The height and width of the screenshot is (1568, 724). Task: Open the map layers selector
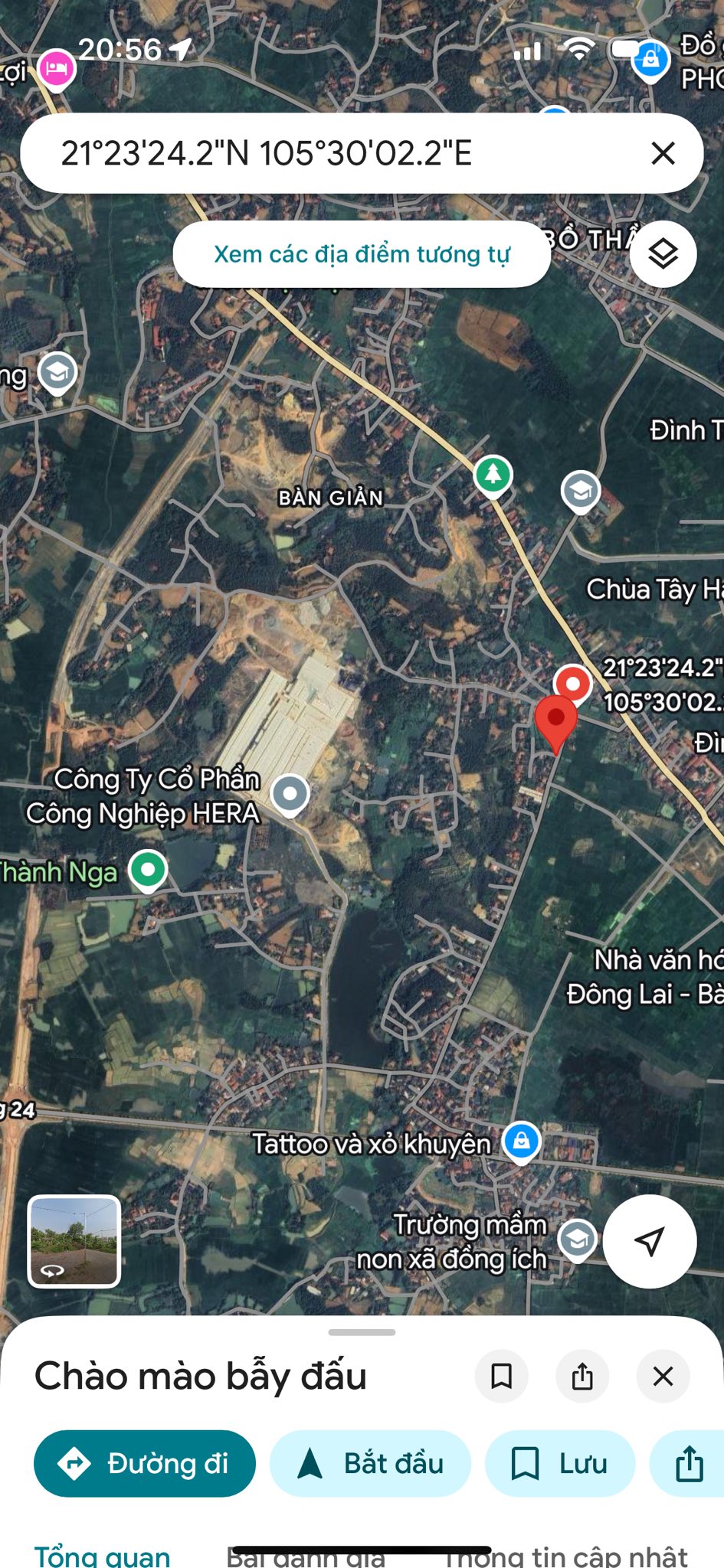(663, 253)
